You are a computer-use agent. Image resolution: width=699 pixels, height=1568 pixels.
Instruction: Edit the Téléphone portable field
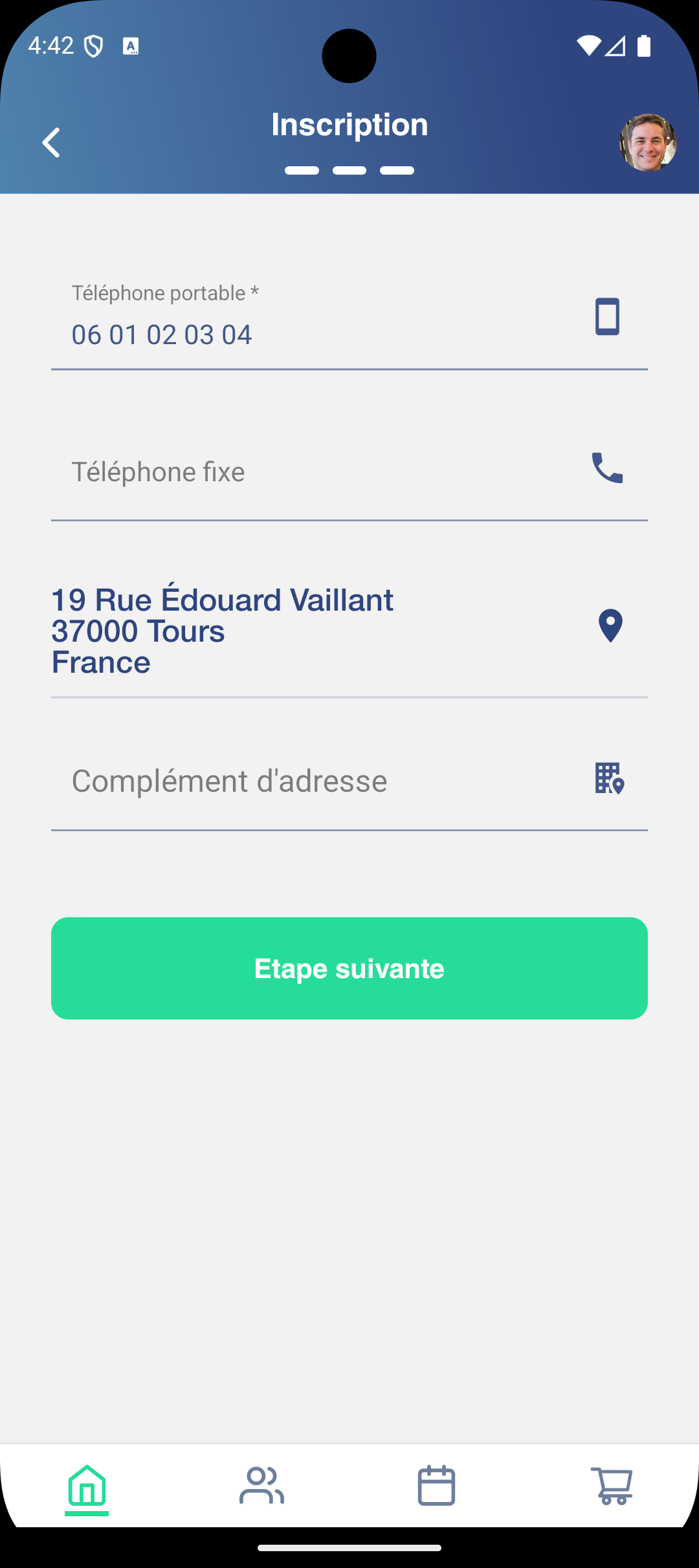click(x=311, y=334)
